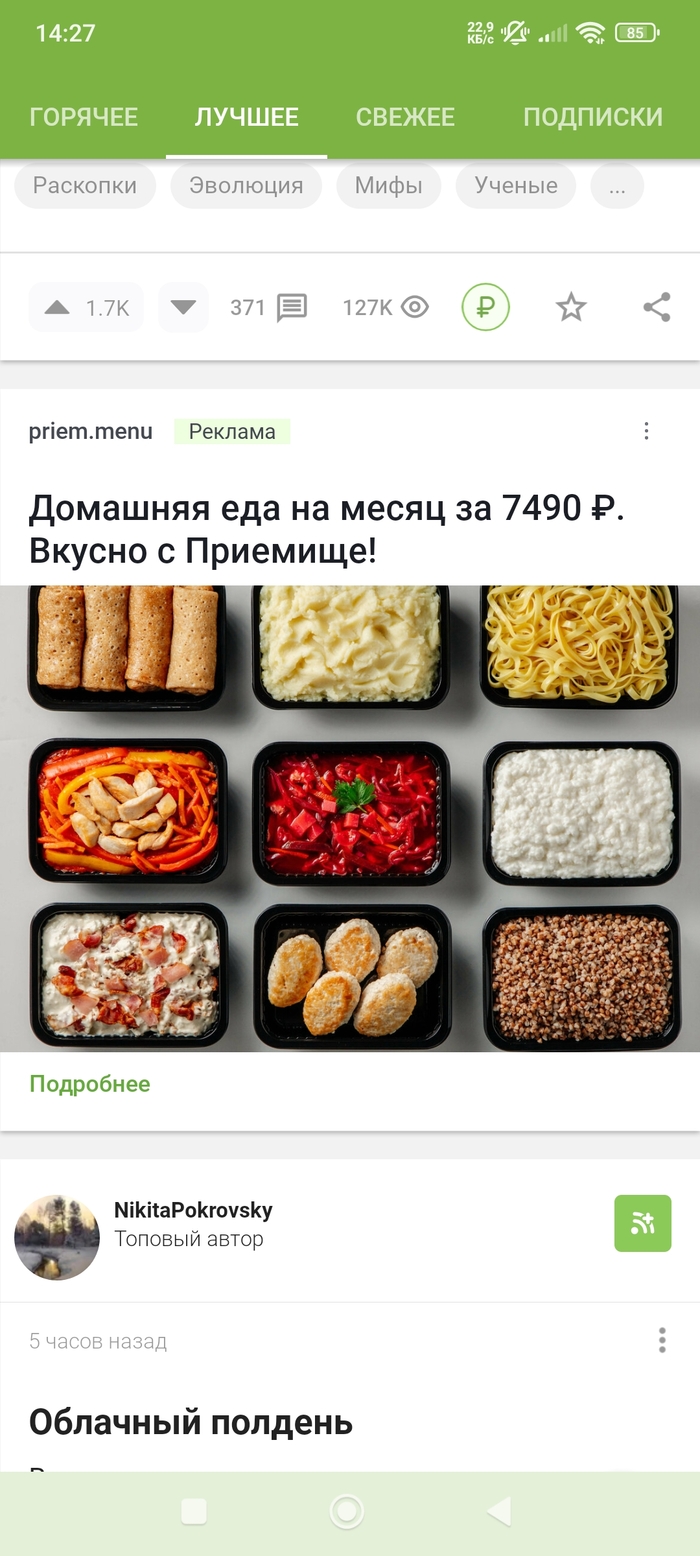Open the Подписки tab
This screenshot has width=700, height=1556.
[592, 117]
